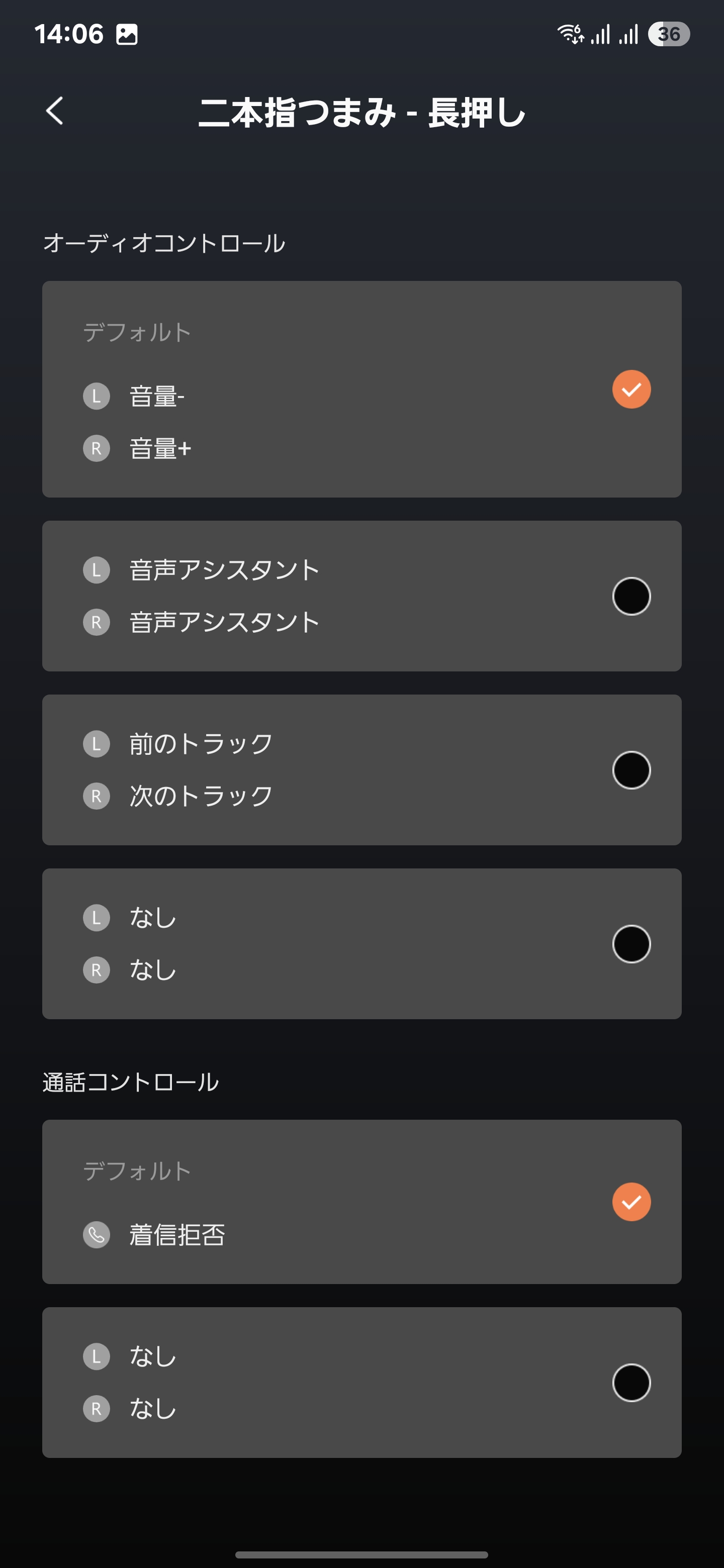
Task: Choose the 音声アシスタント option
Action: [x=361, y=596]
